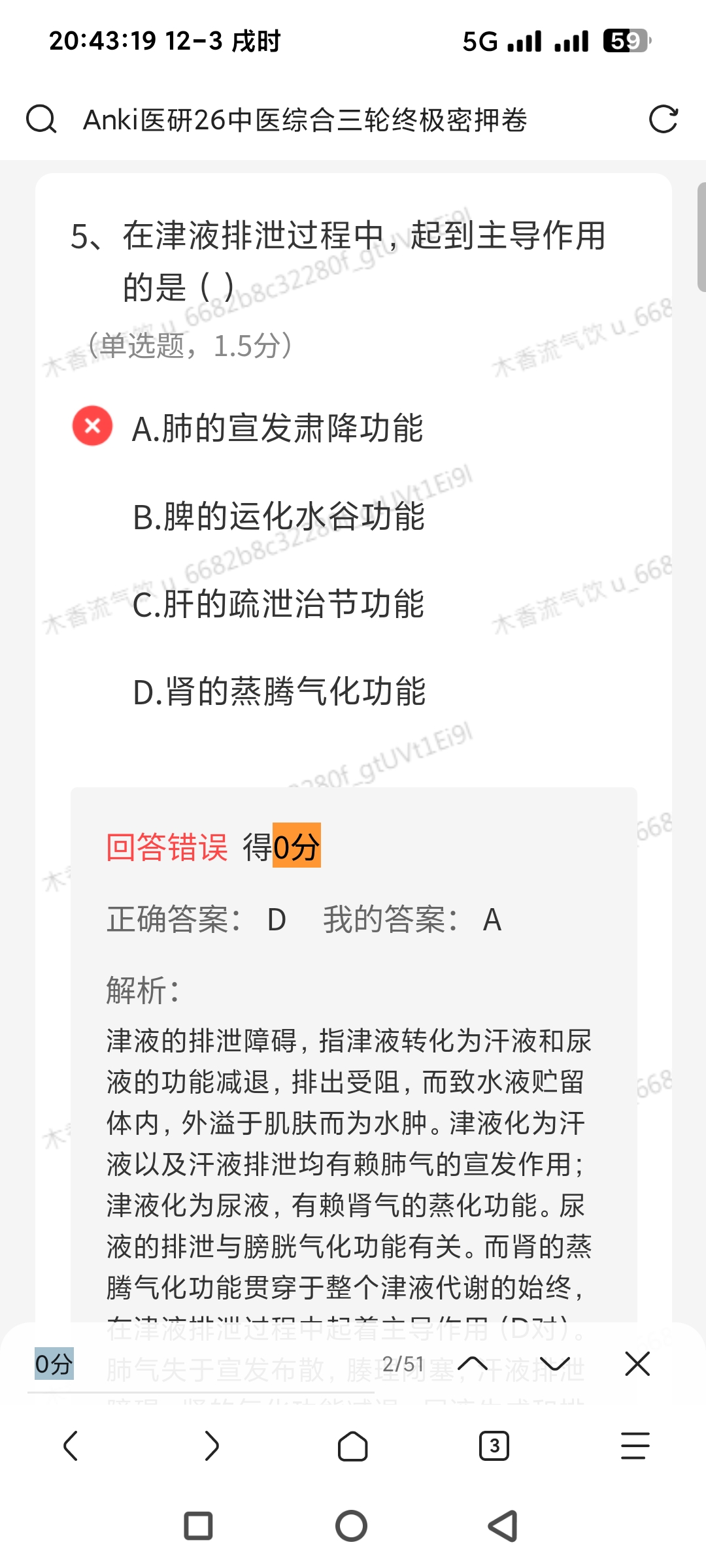Select option A.肺的宣发肃降功能

(277, 429)
